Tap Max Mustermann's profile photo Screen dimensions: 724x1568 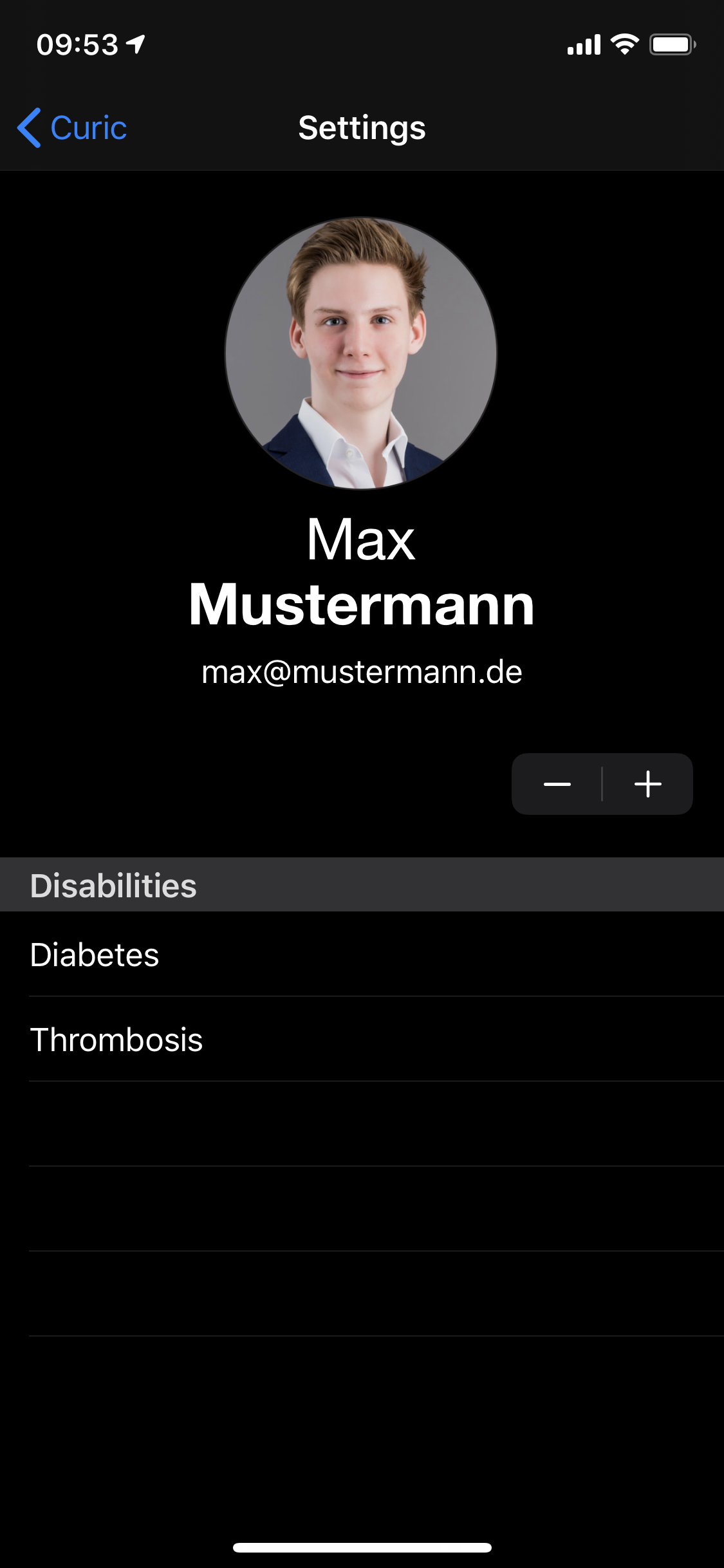[x=361, y=353]
